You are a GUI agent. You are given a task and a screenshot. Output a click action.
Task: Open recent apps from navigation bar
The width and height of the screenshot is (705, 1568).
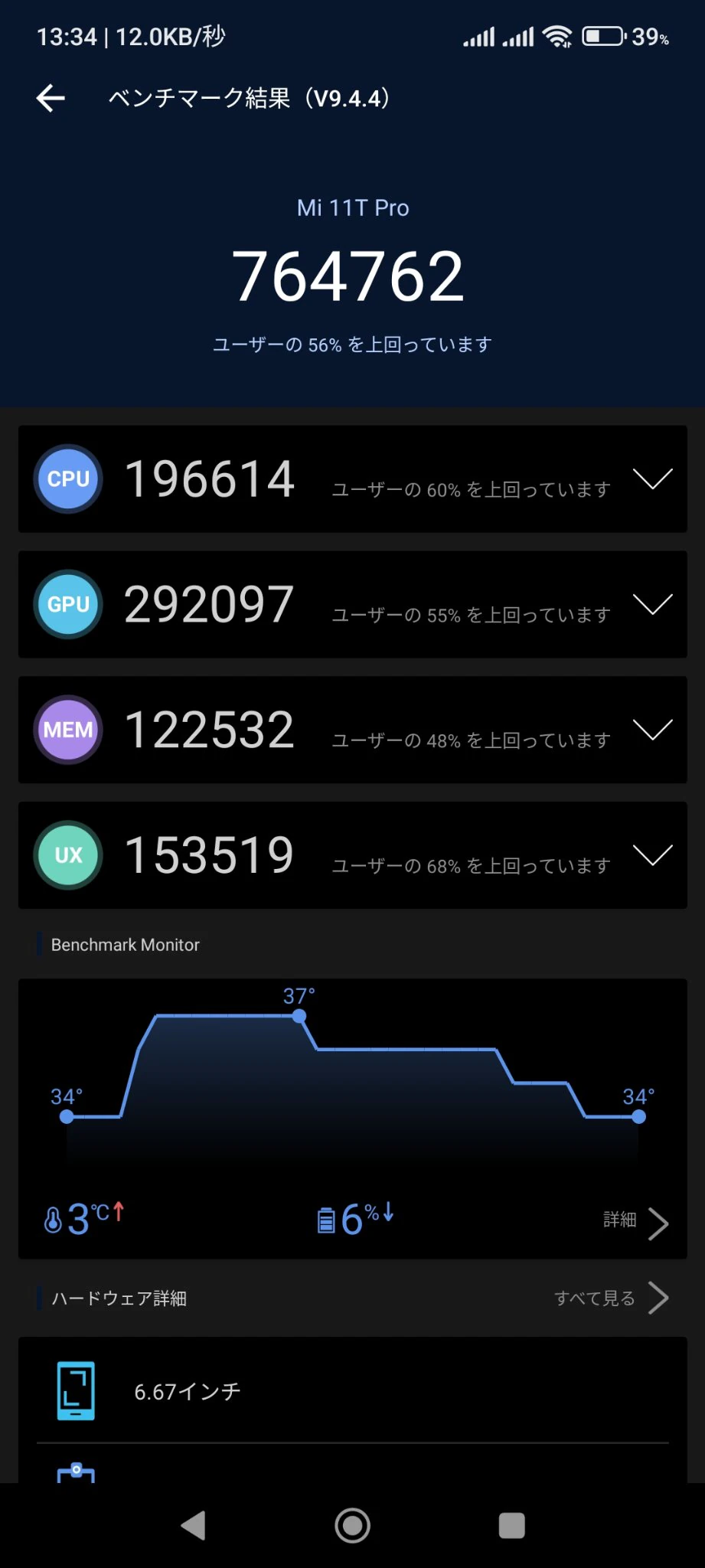[x=511, y=1525]
